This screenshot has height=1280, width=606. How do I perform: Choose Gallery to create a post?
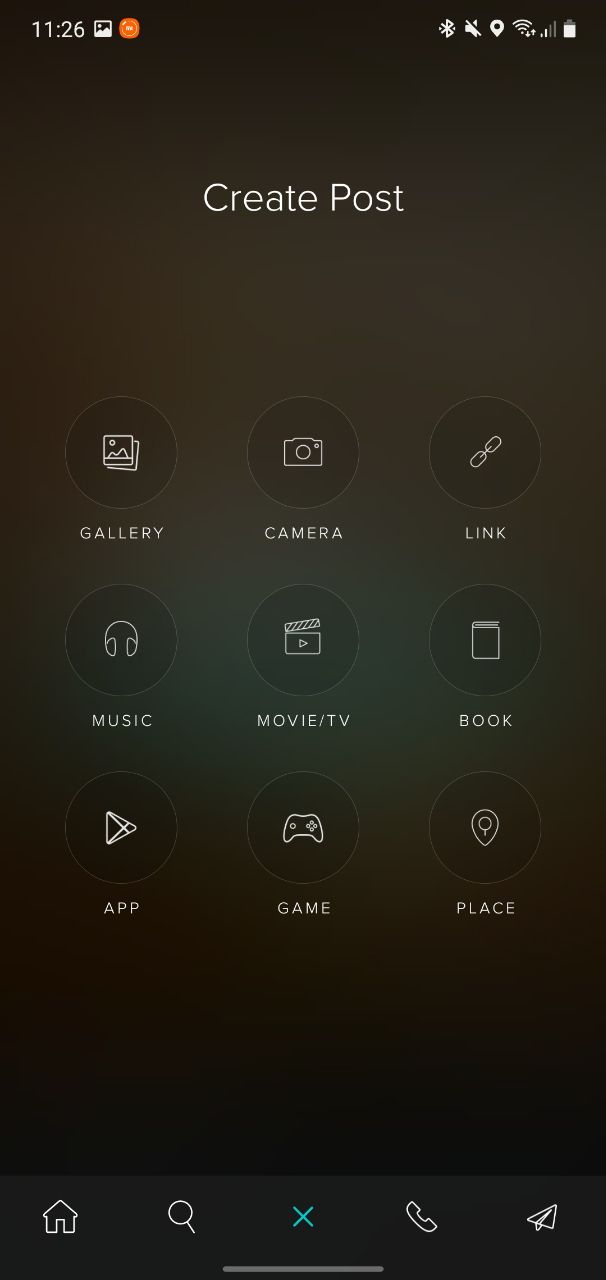pos(121,452)
